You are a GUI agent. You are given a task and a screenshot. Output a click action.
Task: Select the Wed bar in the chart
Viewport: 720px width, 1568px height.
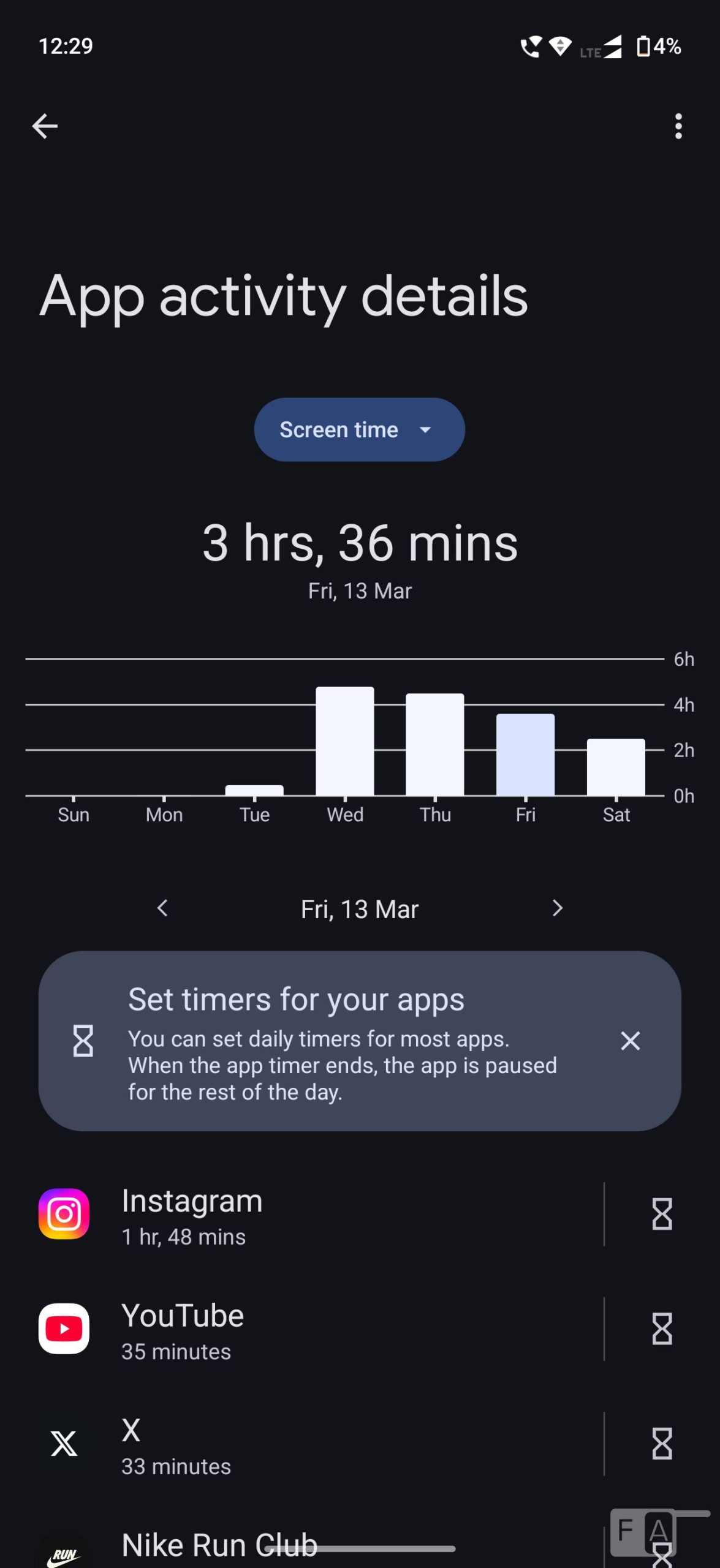(345, 741)
